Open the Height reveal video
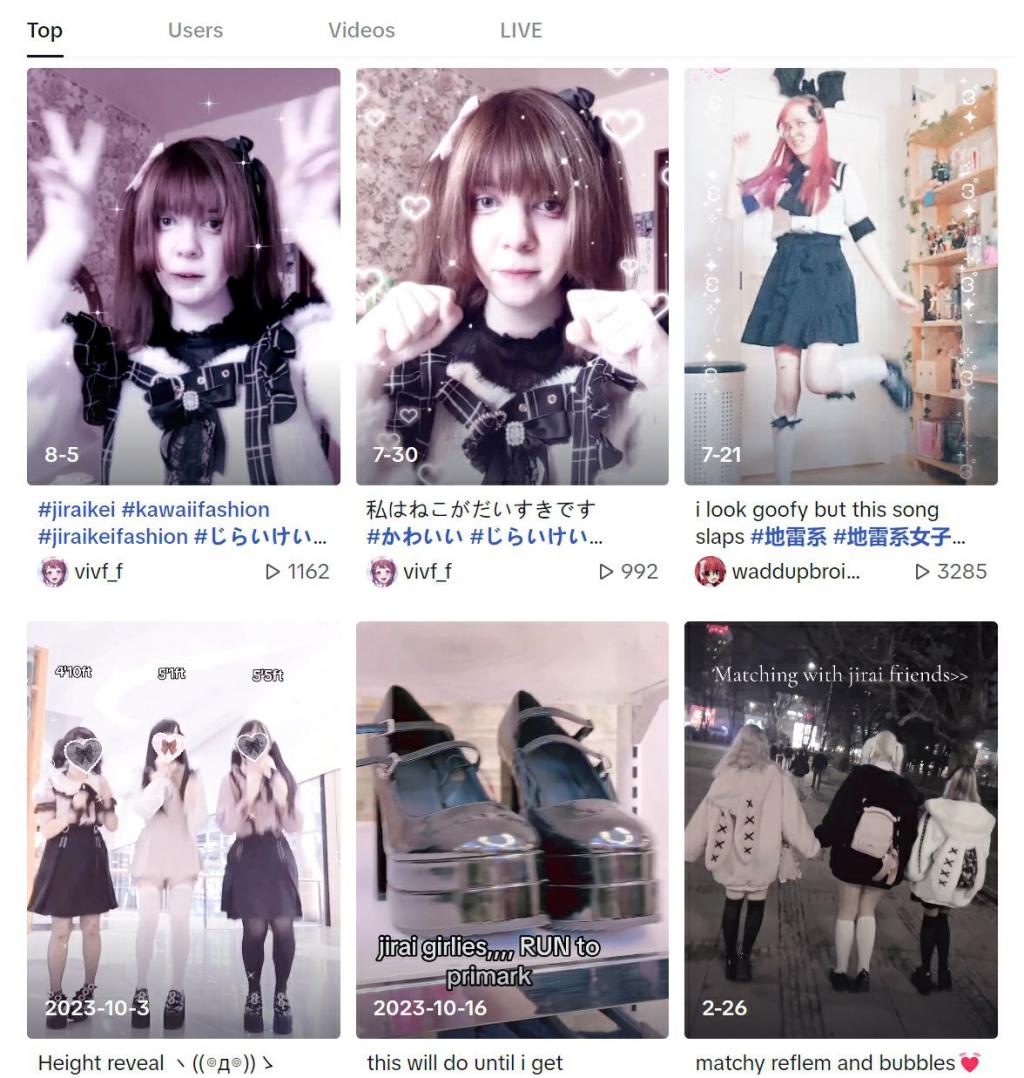 pyautogui.click(x=183, y=830)
